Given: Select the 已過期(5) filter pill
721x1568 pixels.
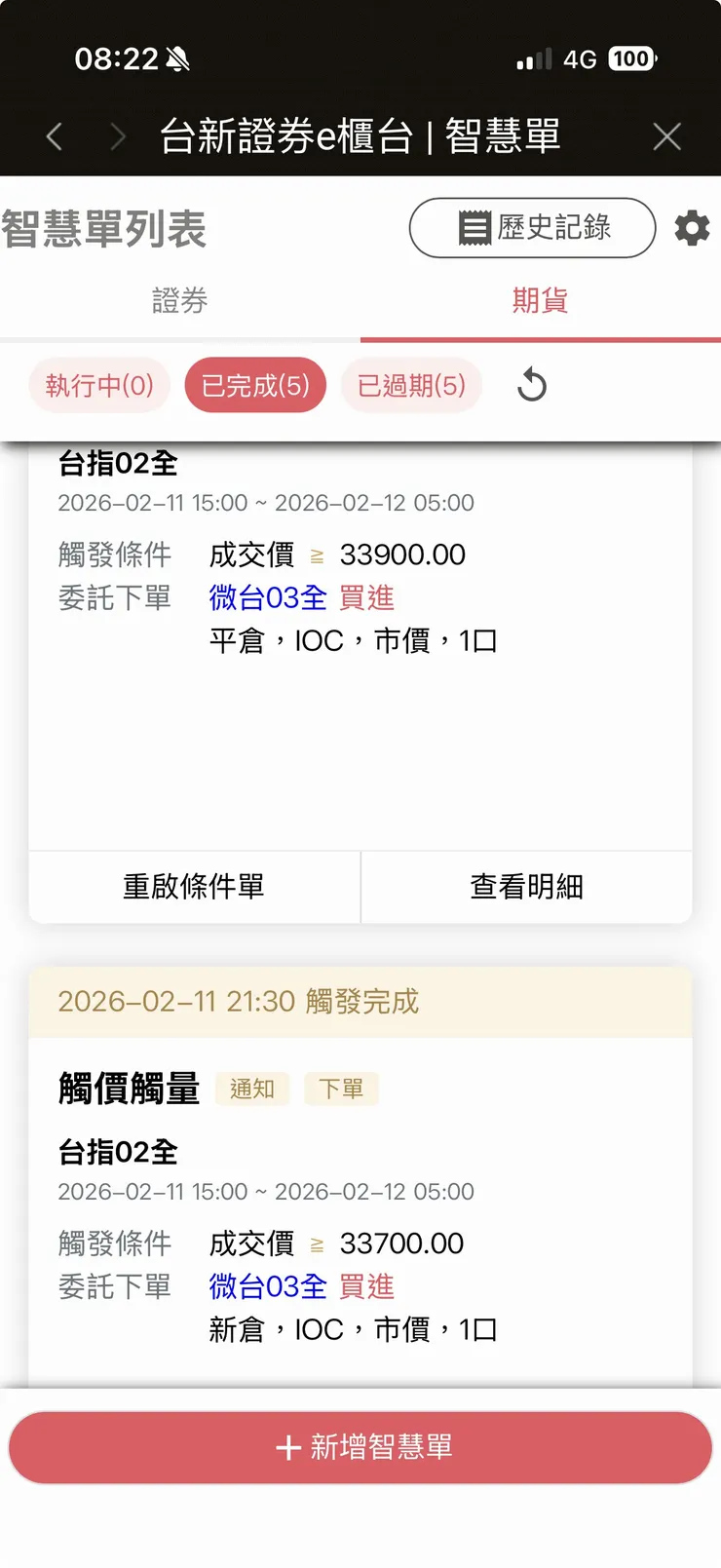Looking at the screenshot, I should click(x=410, y=385).
